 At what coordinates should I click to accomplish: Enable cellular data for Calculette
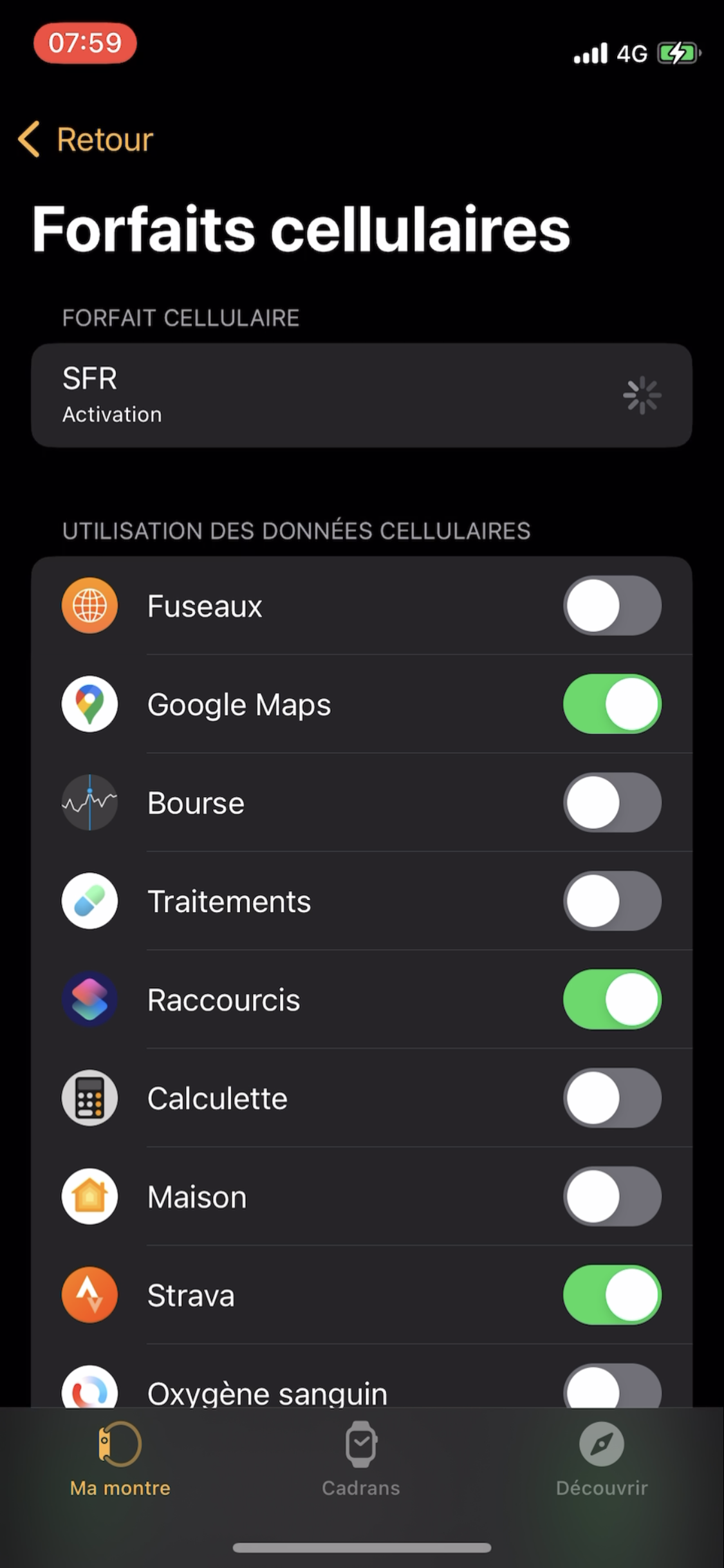pos(611,1098)
